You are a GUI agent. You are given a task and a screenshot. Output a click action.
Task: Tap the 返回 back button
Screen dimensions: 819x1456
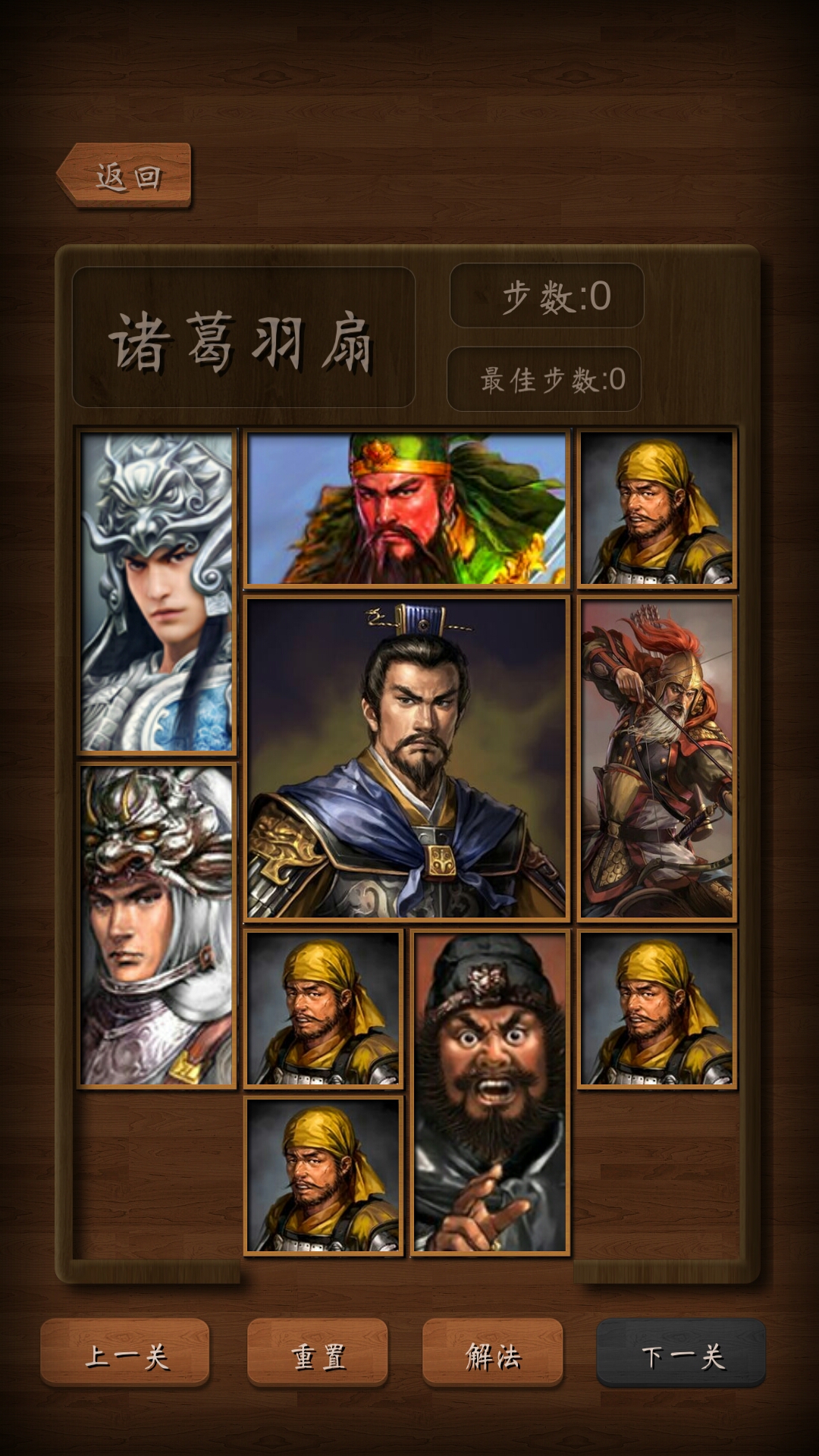[125, 175]
